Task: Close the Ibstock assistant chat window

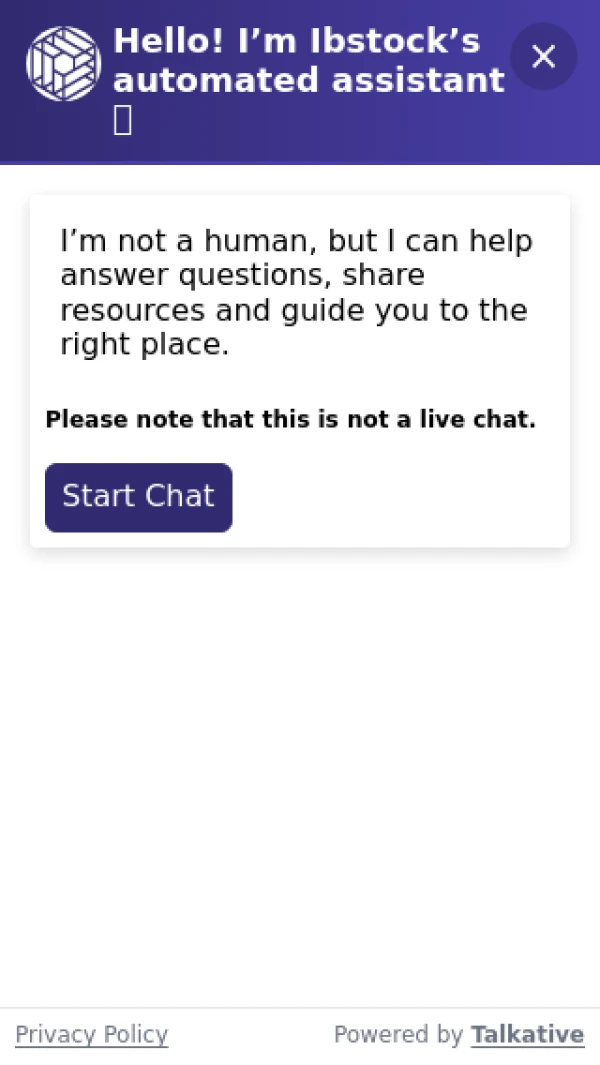Action: click(543, 57)
